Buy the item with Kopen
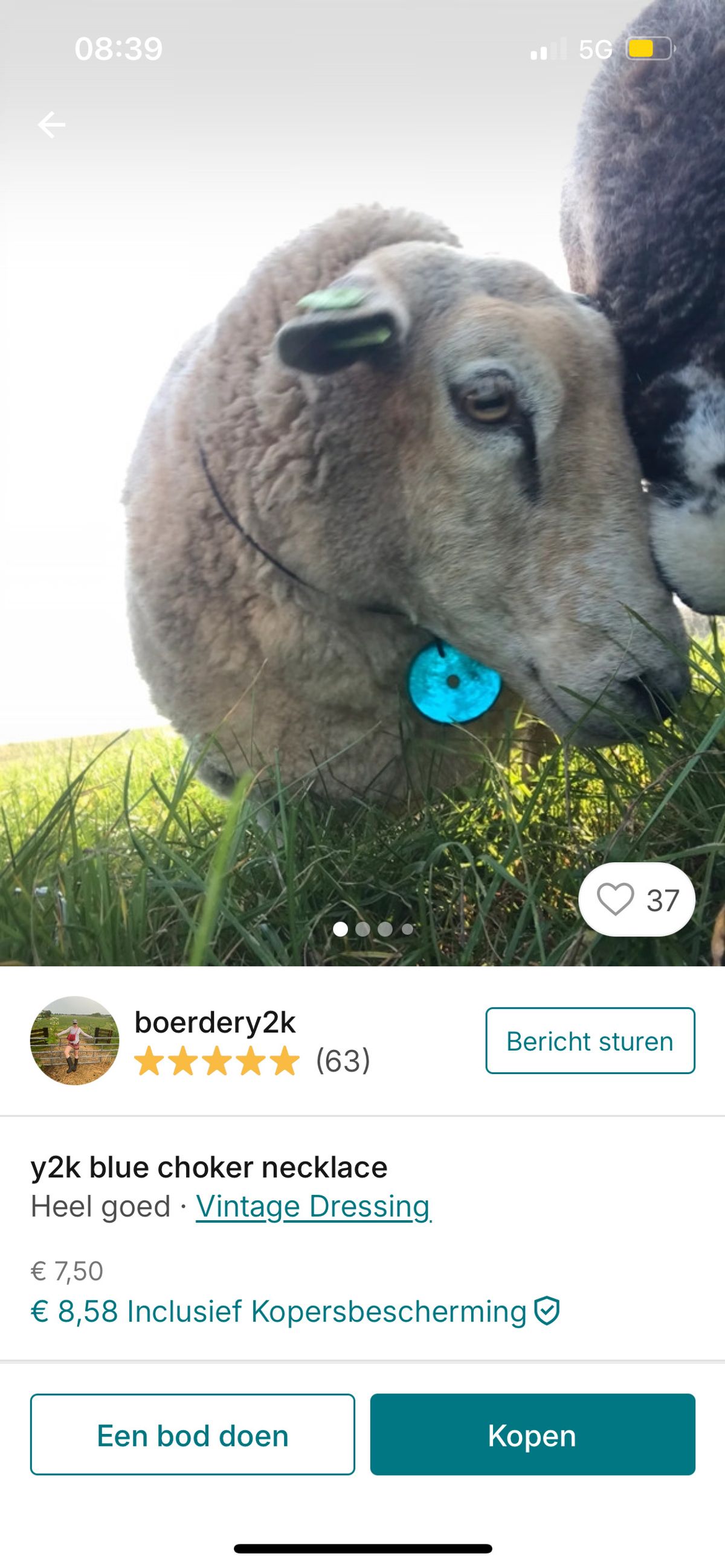The image size is (725, 1568). tap(532, 1435)
